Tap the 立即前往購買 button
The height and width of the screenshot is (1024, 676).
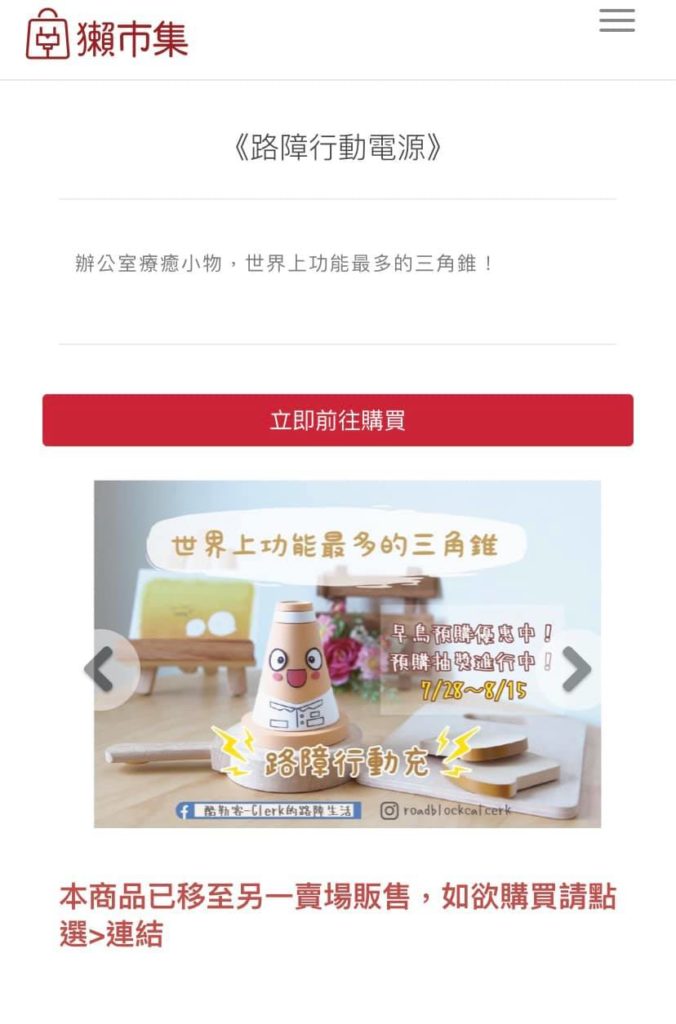(x=337, y=420)
